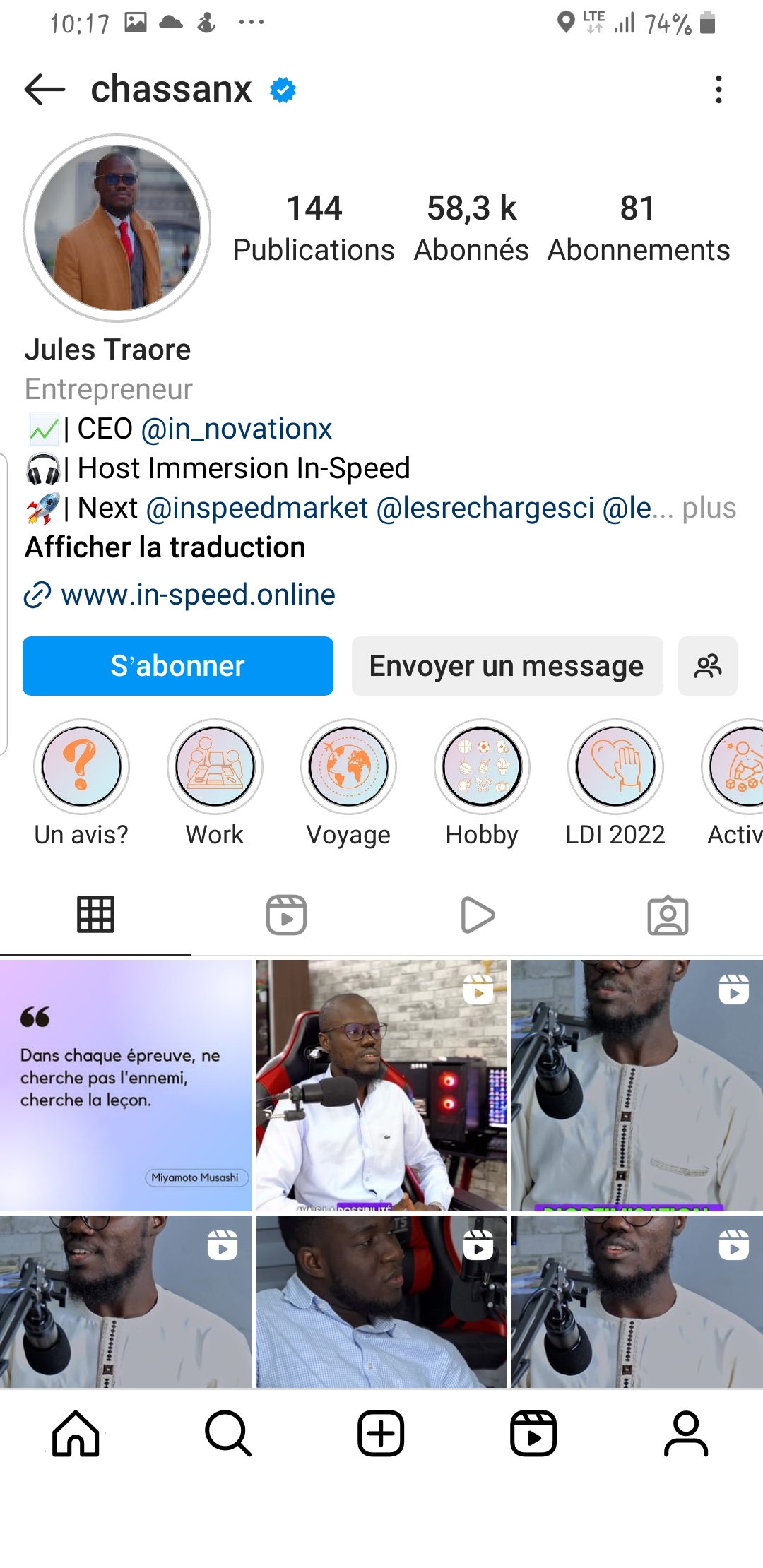This screenshot has height=1568, width=763.
Task: View the Hobby story highlight
Action: coord(482,767)
